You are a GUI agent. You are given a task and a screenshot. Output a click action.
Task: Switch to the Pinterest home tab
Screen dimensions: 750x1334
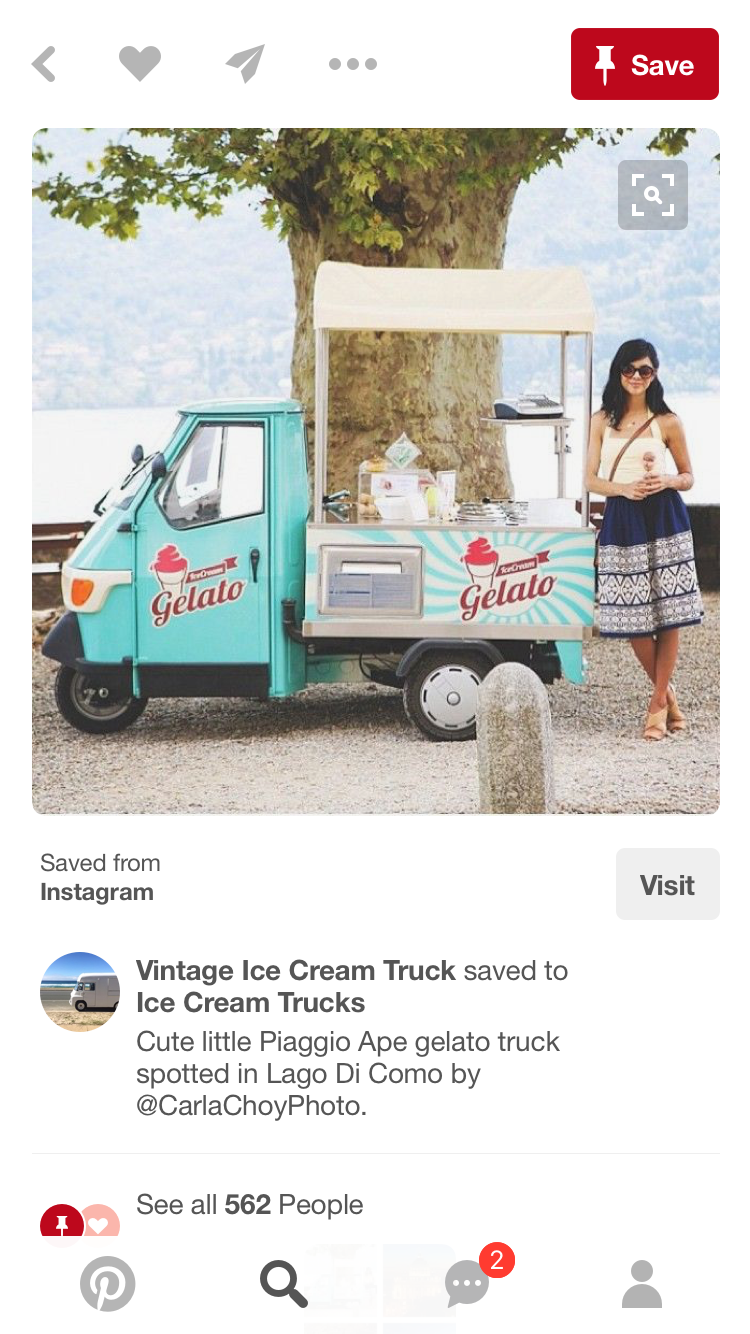point(108,1283)
